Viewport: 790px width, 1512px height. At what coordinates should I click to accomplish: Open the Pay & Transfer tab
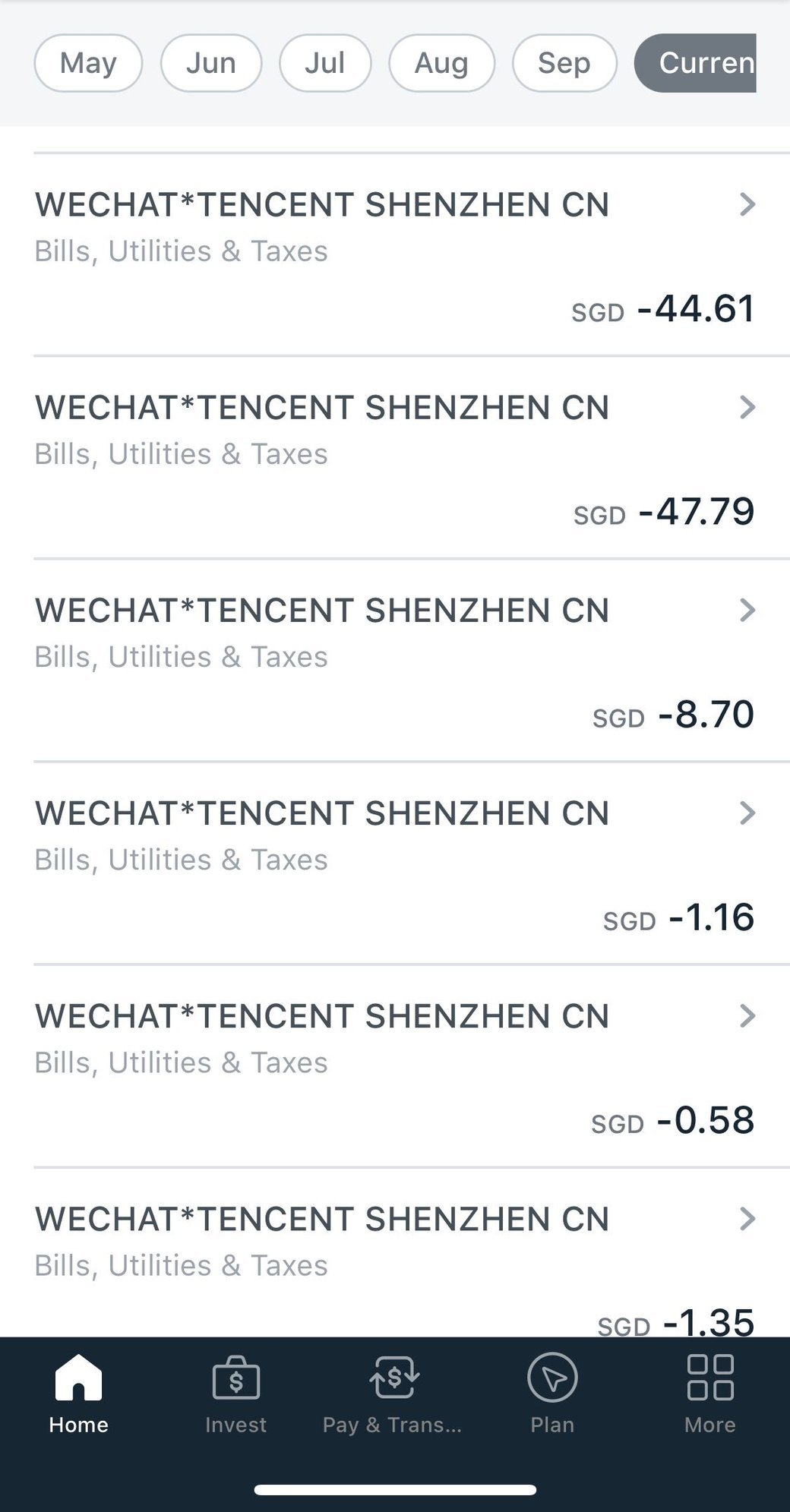393,1394
